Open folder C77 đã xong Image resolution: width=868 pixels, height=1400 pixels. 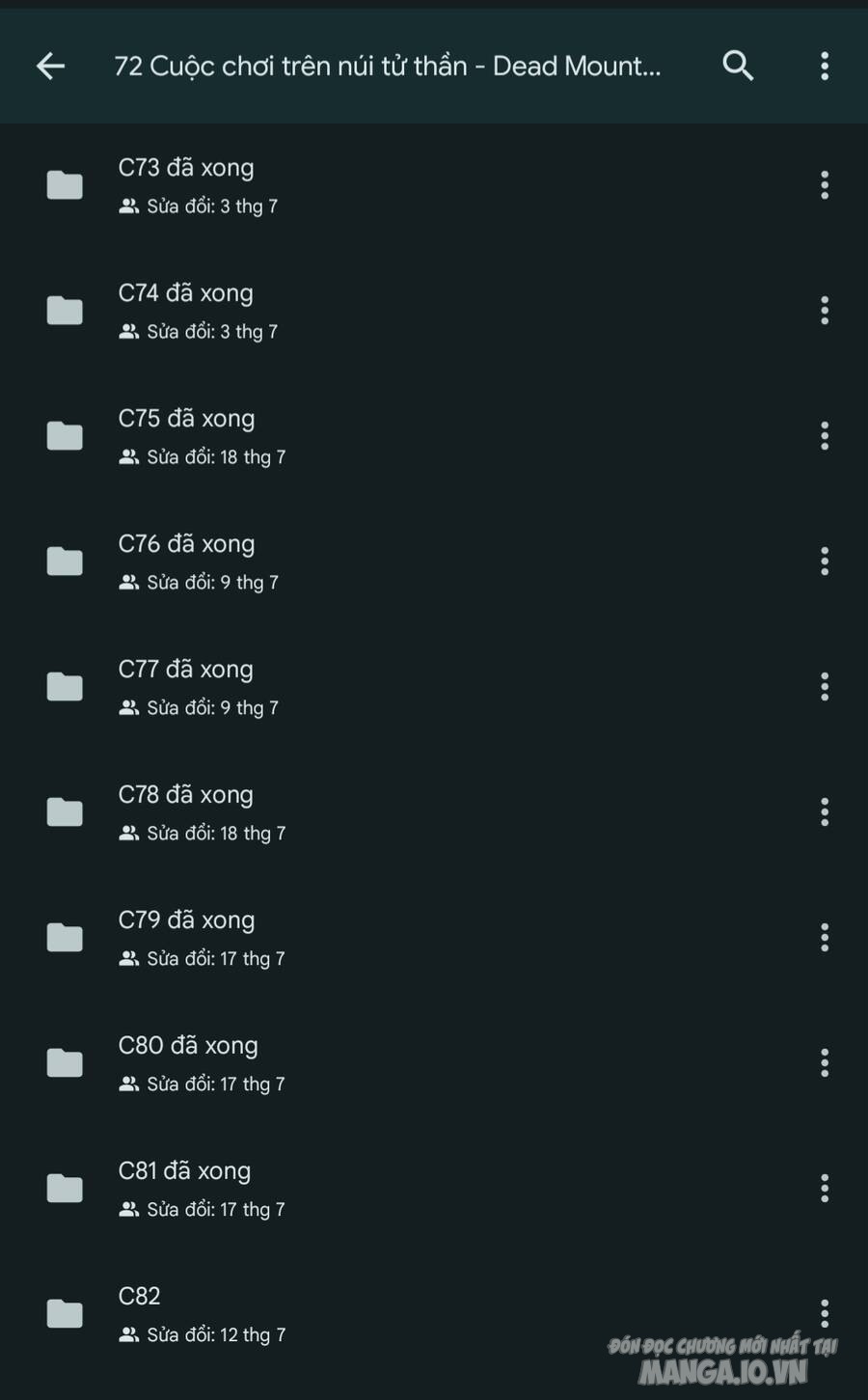tap(186, 671)
